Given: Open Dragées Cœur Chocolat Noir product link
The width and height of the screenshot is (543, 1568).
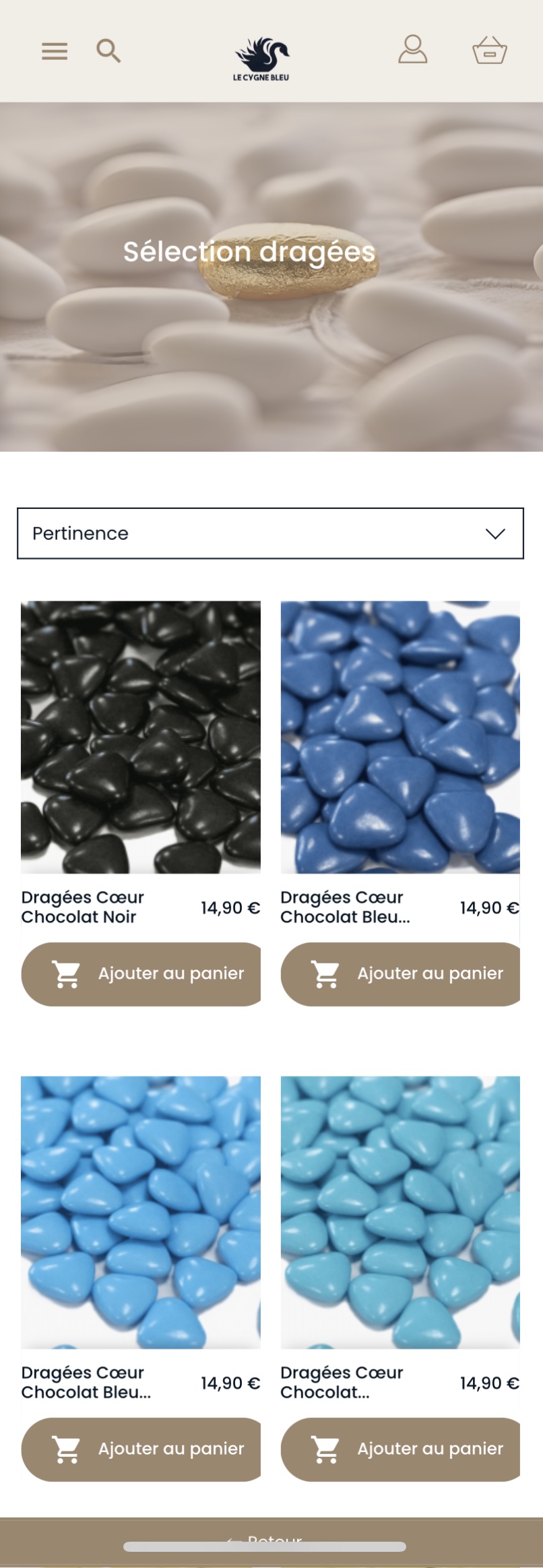Looking at the screenshot, I should tap(82, 907).
